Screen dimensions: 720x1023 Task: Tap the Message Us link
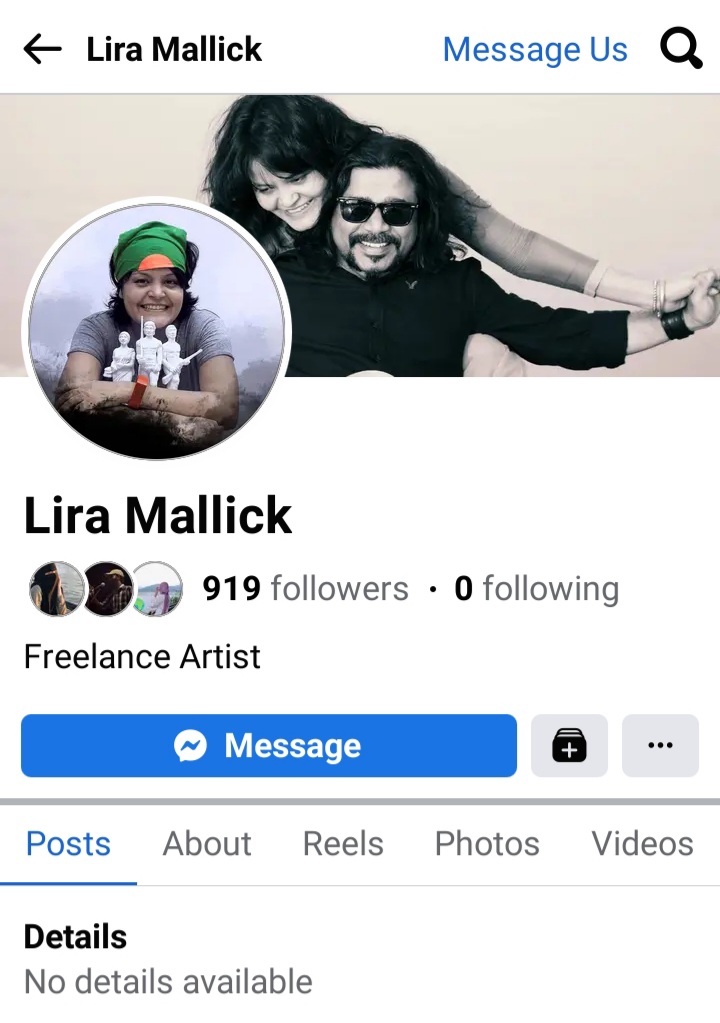[x=535, y=49]
